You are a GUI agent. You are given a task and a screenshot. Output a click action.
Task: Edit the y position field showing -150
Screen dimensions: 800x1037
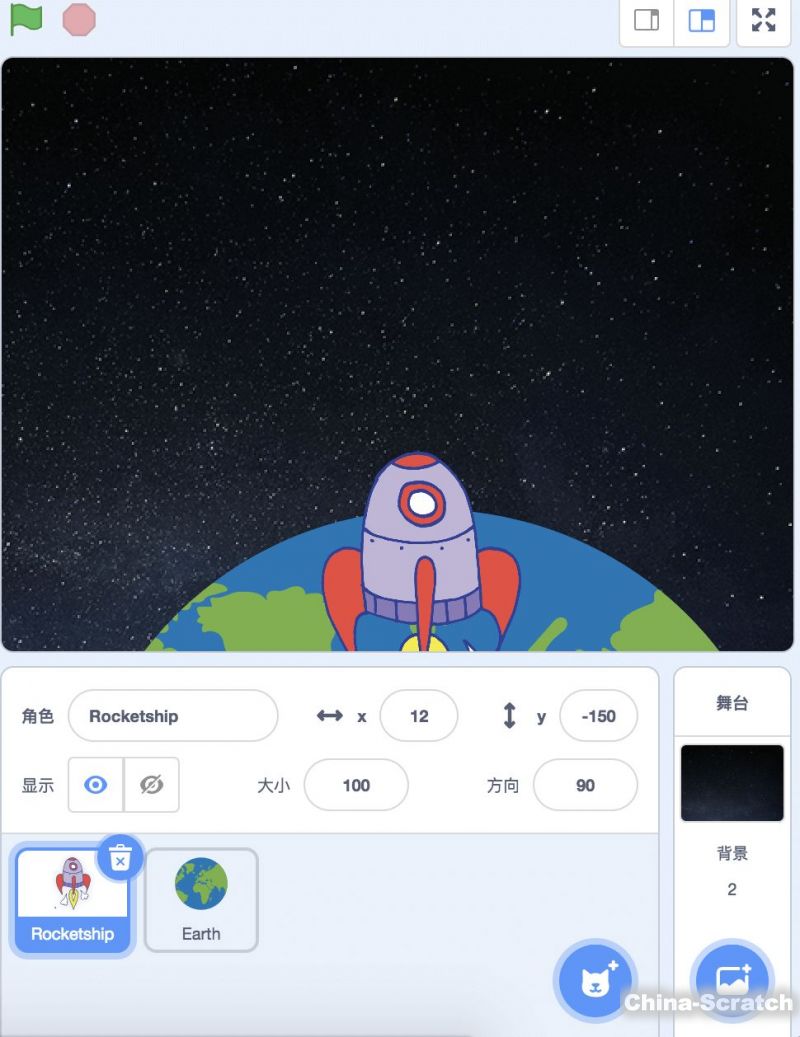click(598, 716)
